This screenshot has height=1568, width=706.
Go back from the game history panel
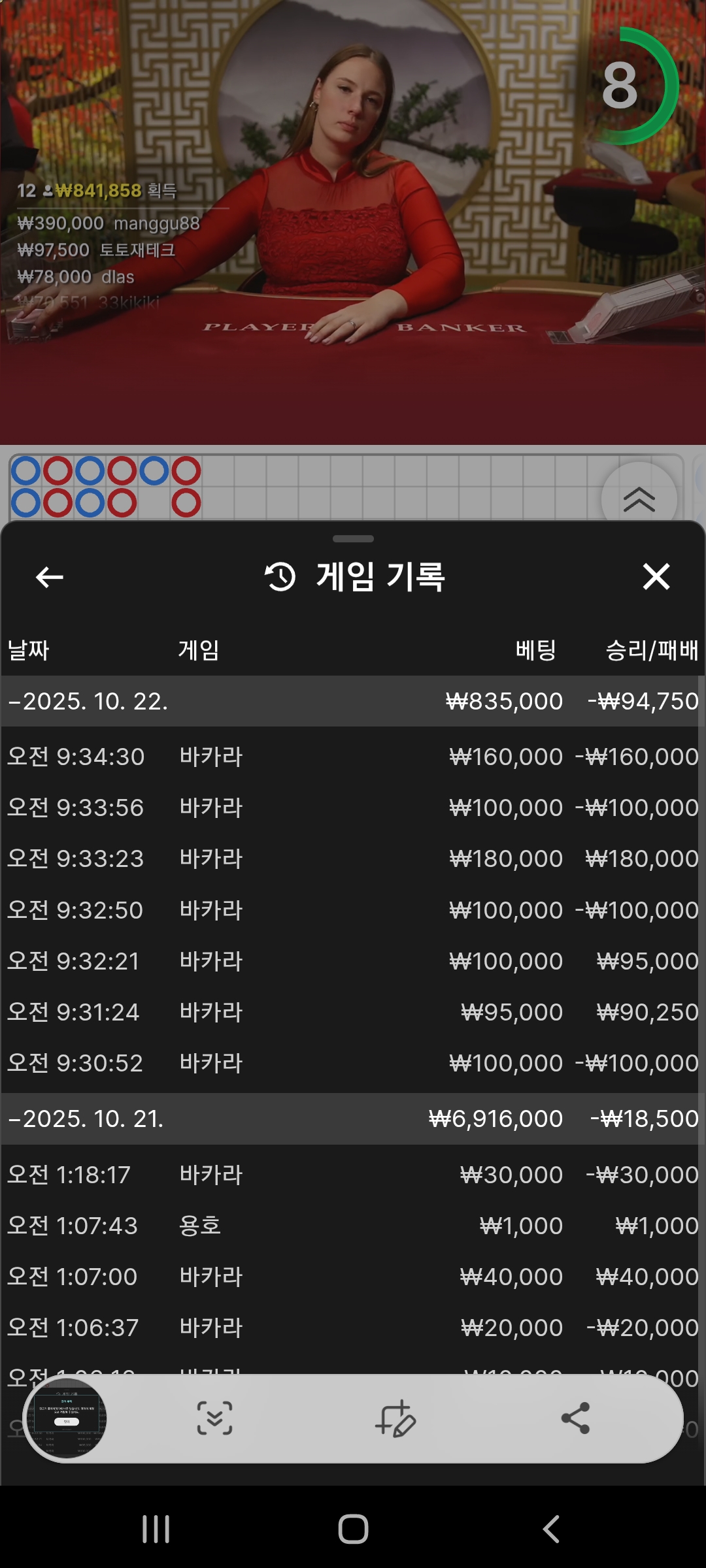pyautogui.click(x=50, y=577)
